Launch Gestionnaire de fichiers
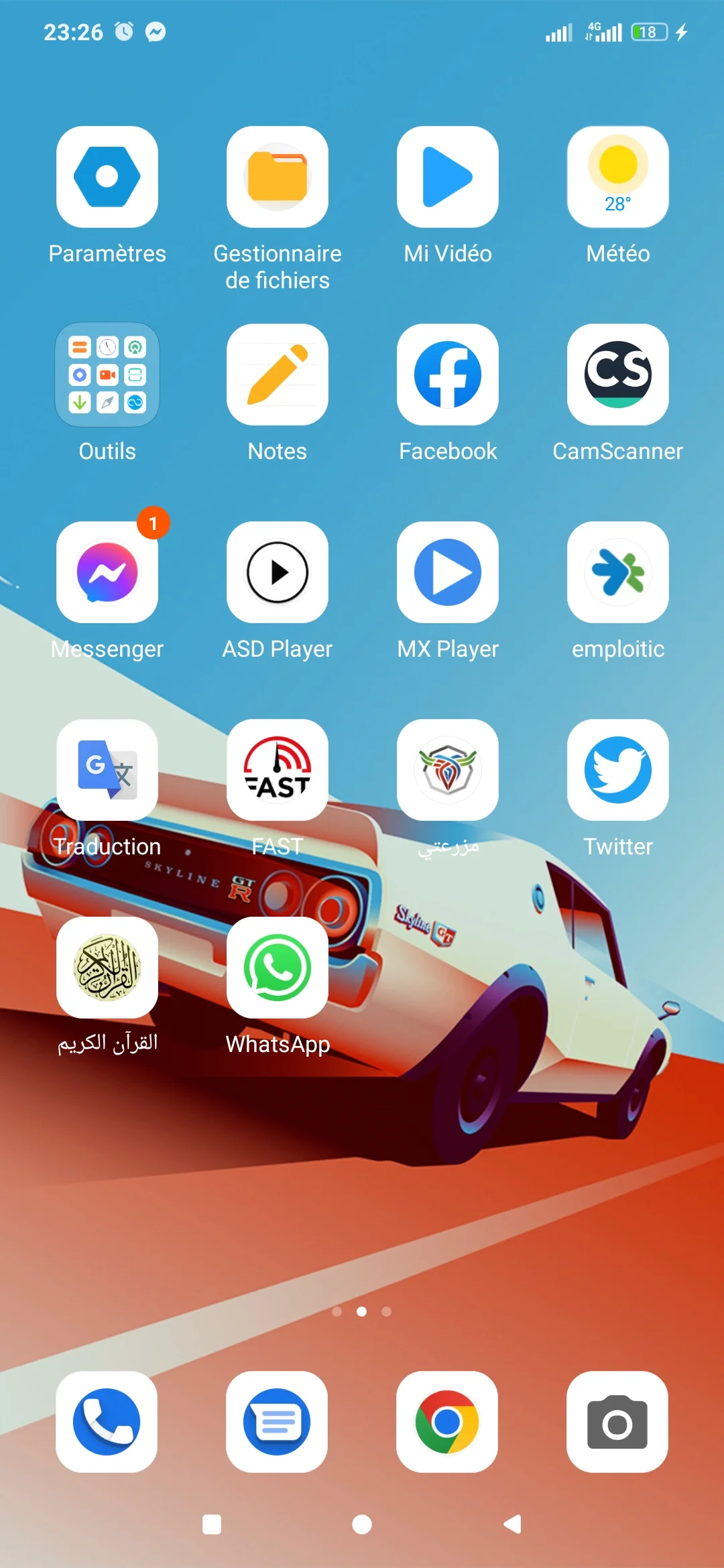The width and height of the screenshot is (724, 1568). coord(278,177)
